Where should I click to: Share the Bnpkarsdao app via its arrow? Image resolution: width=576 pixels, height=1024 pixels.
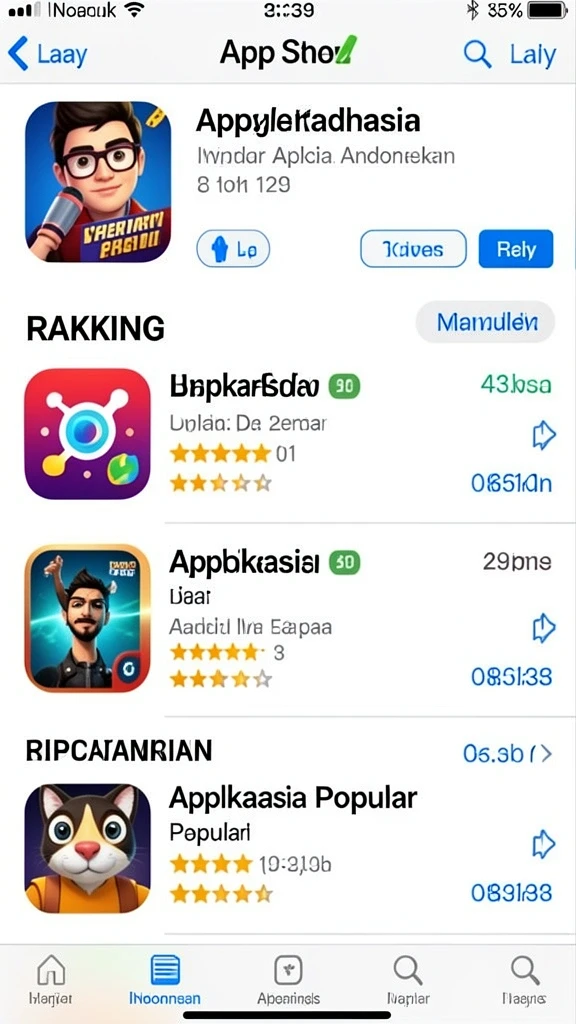pyautogui.click(x=543, y=435)
